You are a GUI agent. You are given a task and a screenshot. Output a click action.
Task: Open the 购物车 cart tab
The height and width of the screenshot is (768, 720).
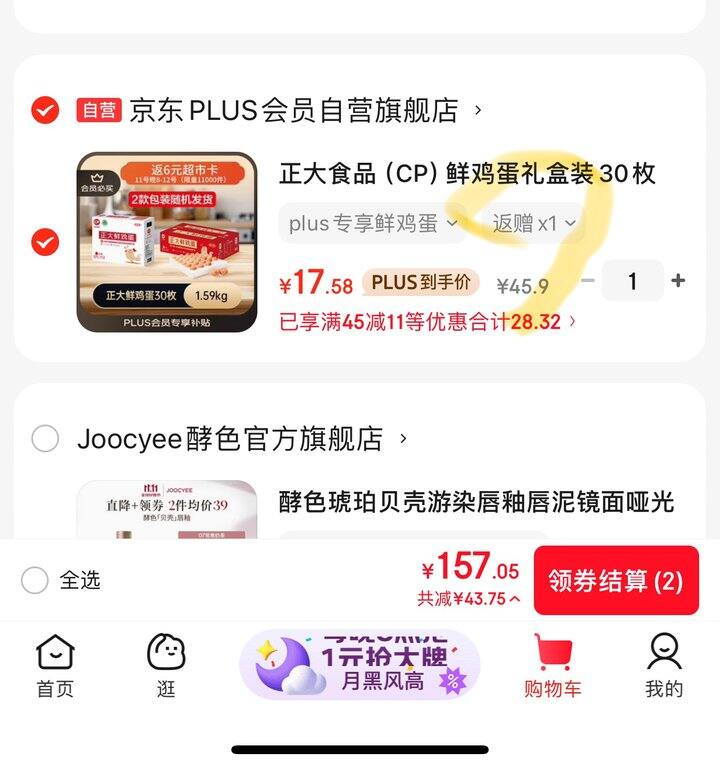click(552, 665)
